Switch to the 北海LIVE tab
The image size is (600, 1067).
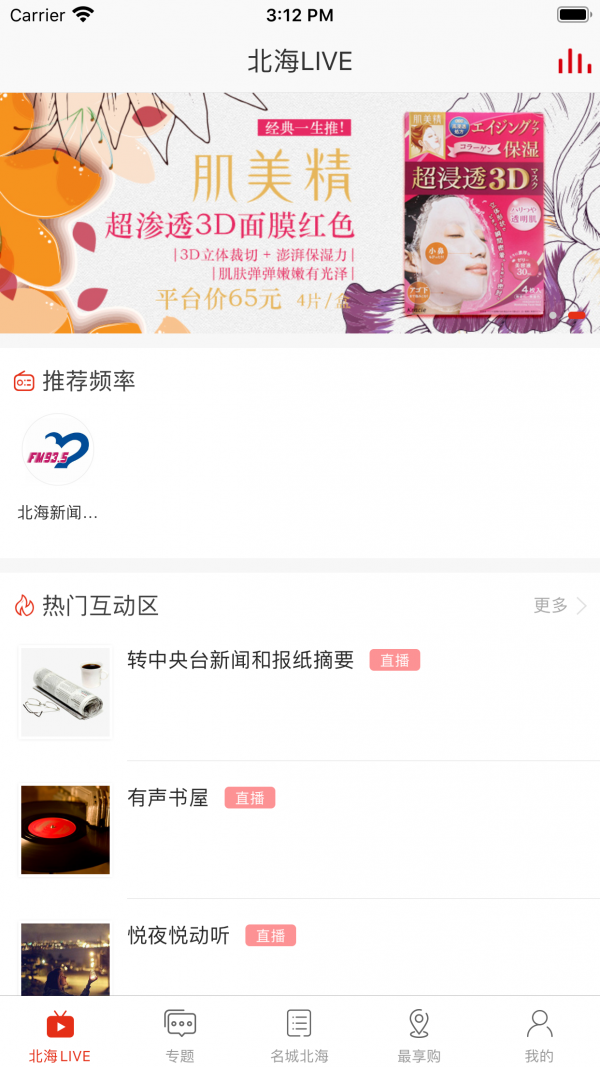60,1035
